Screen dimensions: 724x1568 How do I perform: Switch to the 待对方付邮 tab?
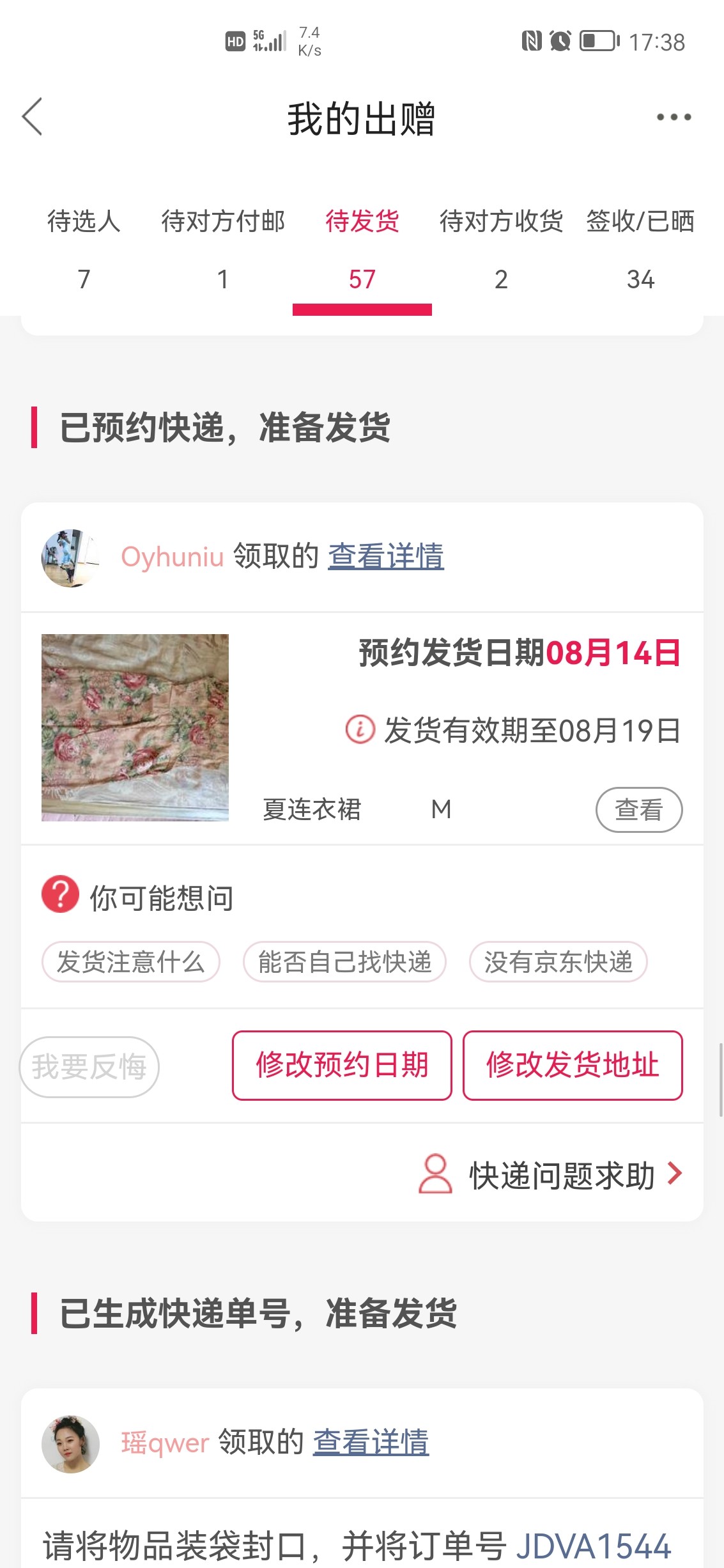(x=222, y=249)
